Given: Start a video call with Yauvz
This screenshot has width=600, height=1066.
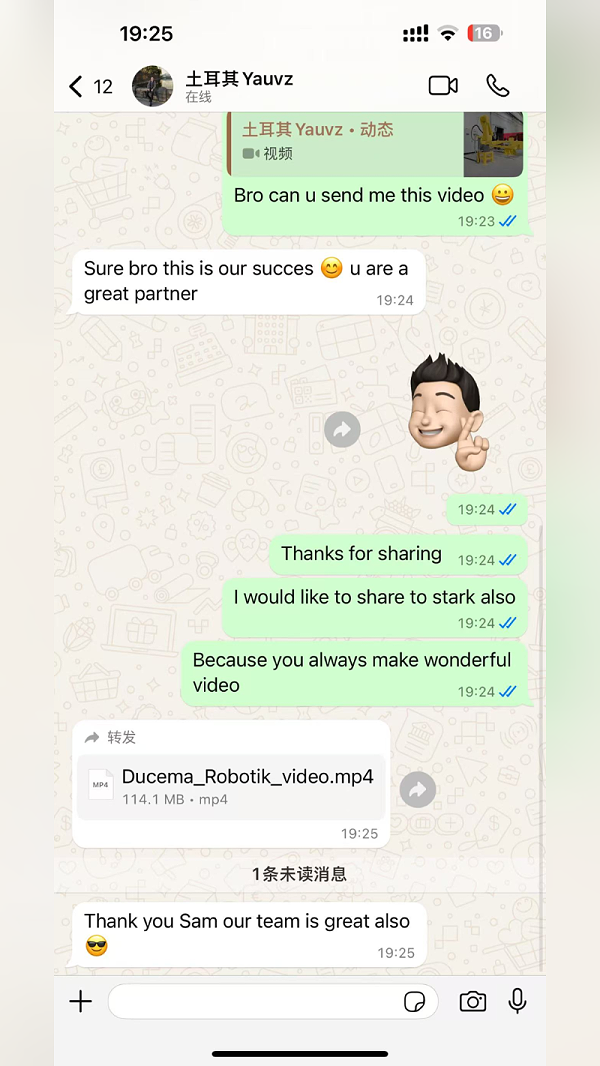Looking at the screenshot, I should pos(443,86).
